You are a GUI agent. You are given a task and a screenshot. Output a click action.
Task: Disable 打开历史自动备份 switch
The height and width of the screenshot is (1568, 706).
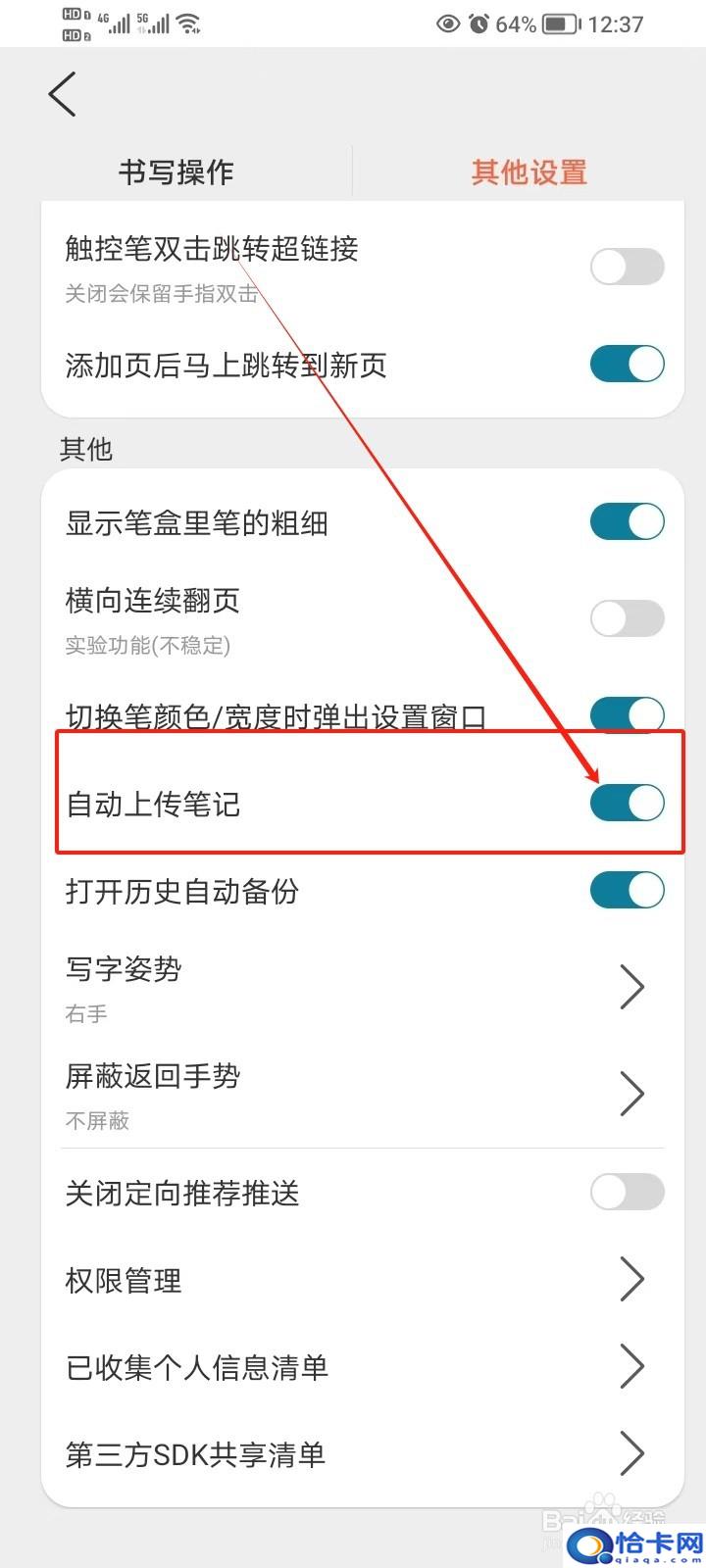point(628,890)
